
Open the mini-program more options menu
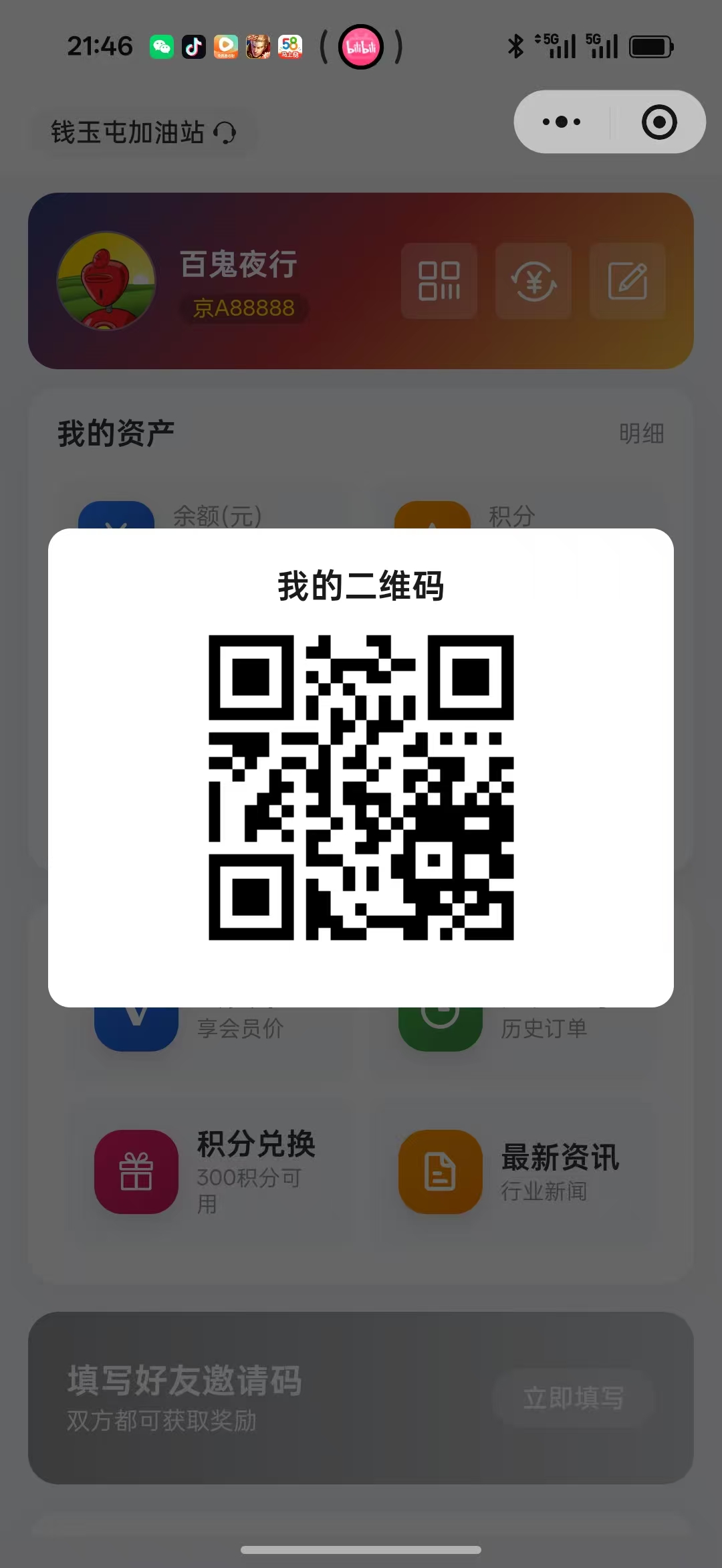tap(560, 120)
